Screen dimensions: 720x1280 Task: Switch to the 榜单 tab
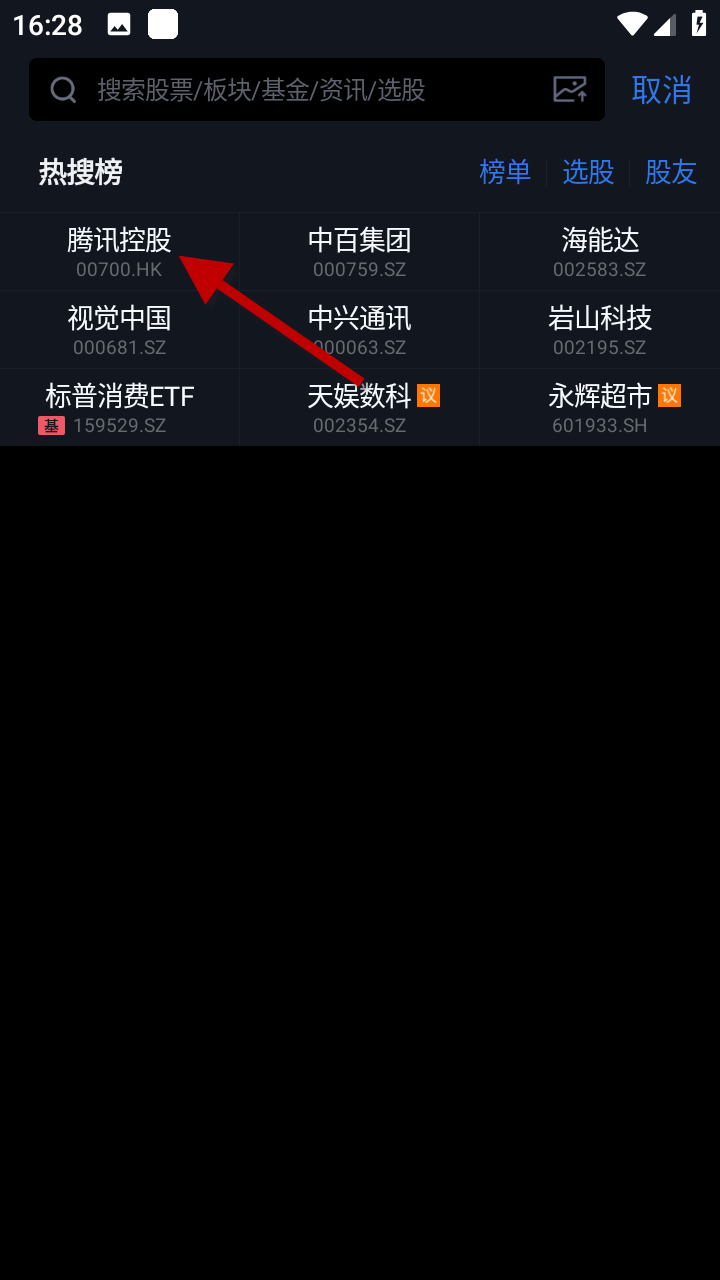[x=505, y=172]
